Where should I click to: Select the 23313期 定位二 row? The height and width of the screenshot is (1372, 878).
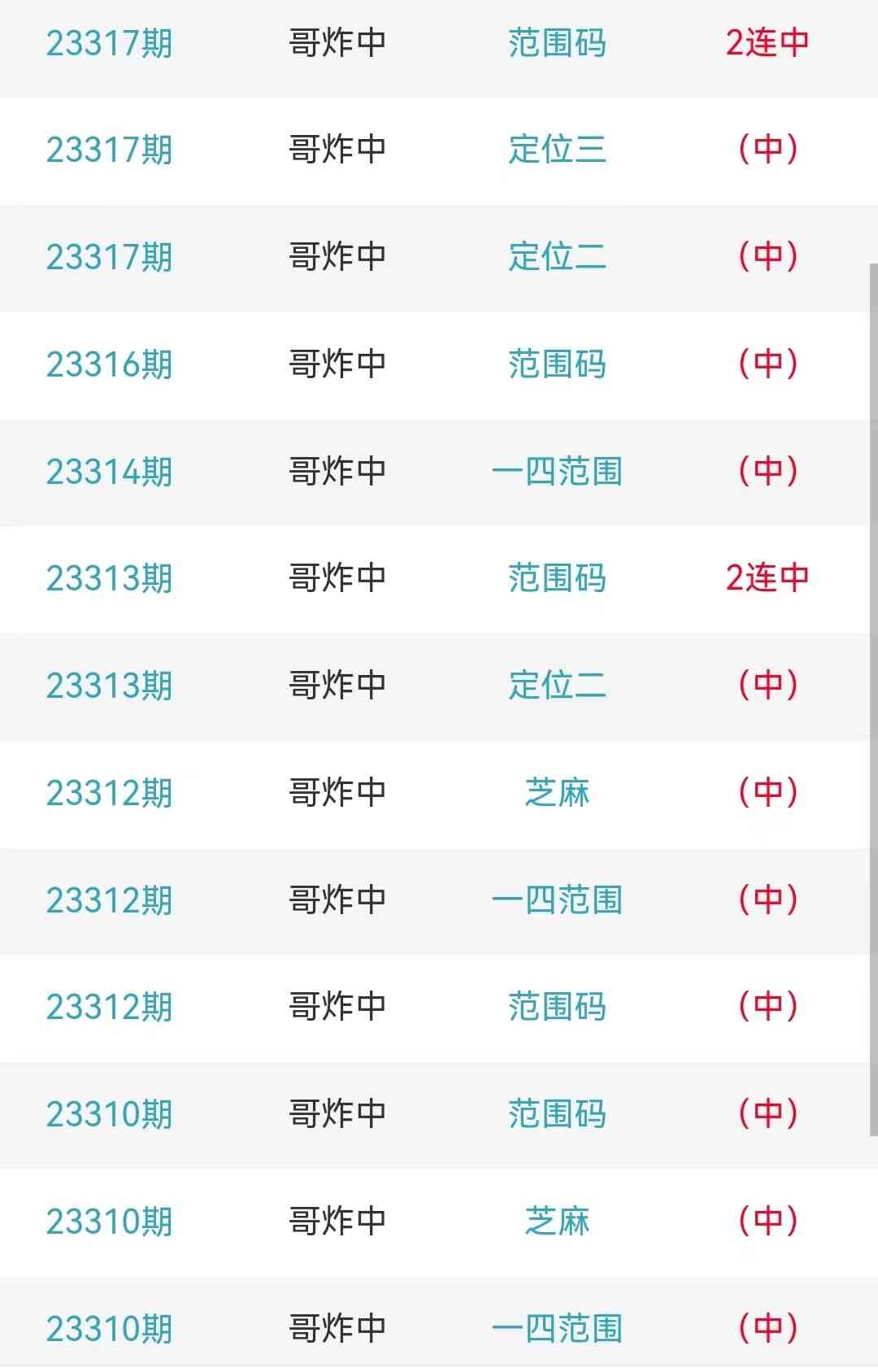(x=557, y=686)
